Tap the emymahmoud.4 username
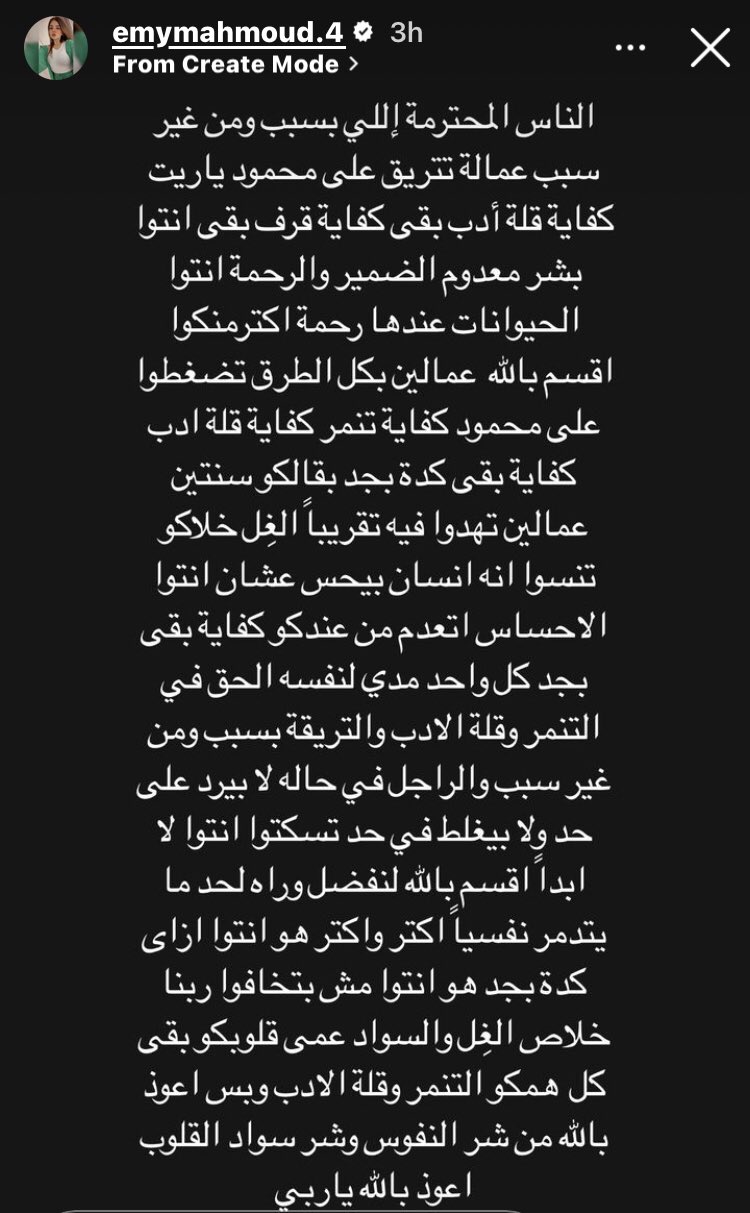The width and height of the screenshot is (750, 1213). (228, 32)
